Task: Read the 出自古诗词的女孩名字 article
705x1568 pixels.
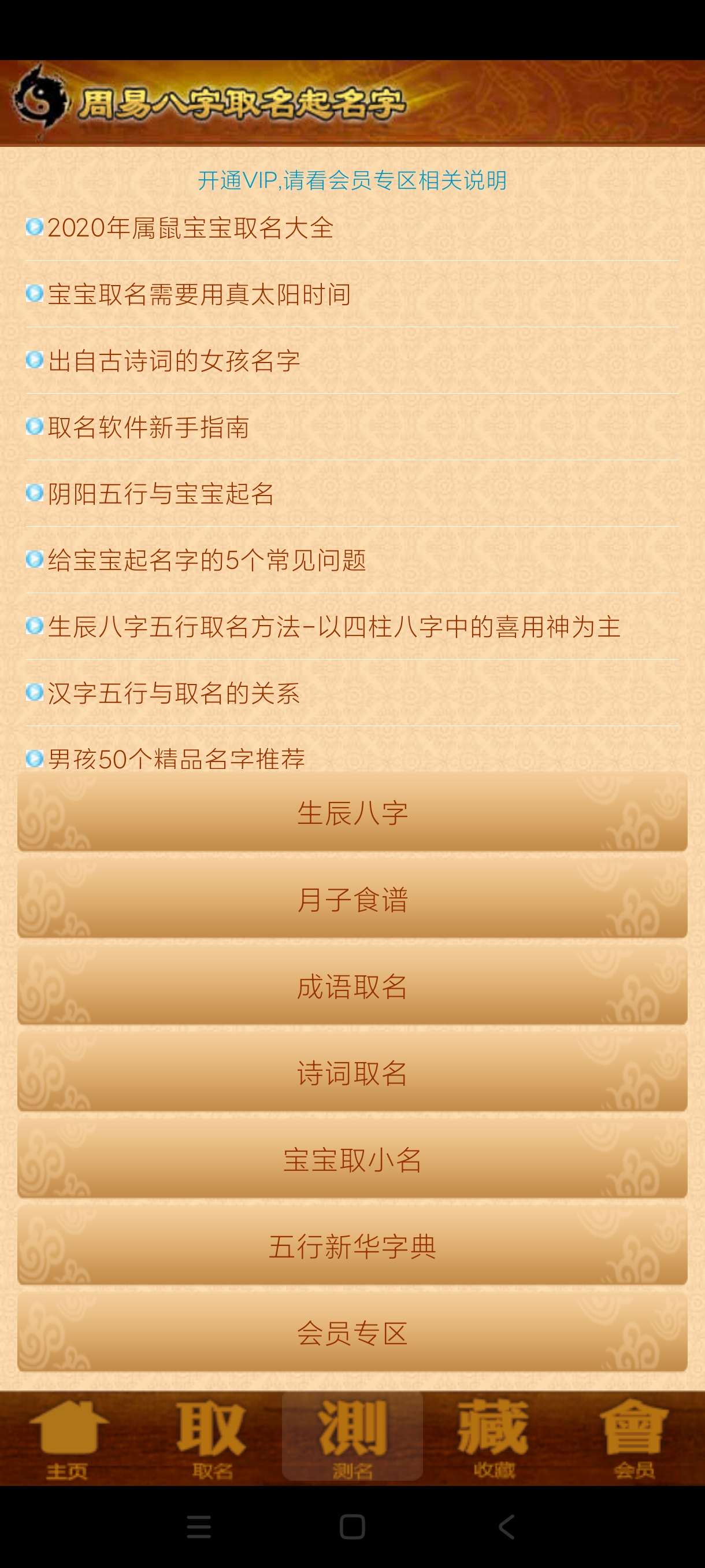Action: point(173,361)
